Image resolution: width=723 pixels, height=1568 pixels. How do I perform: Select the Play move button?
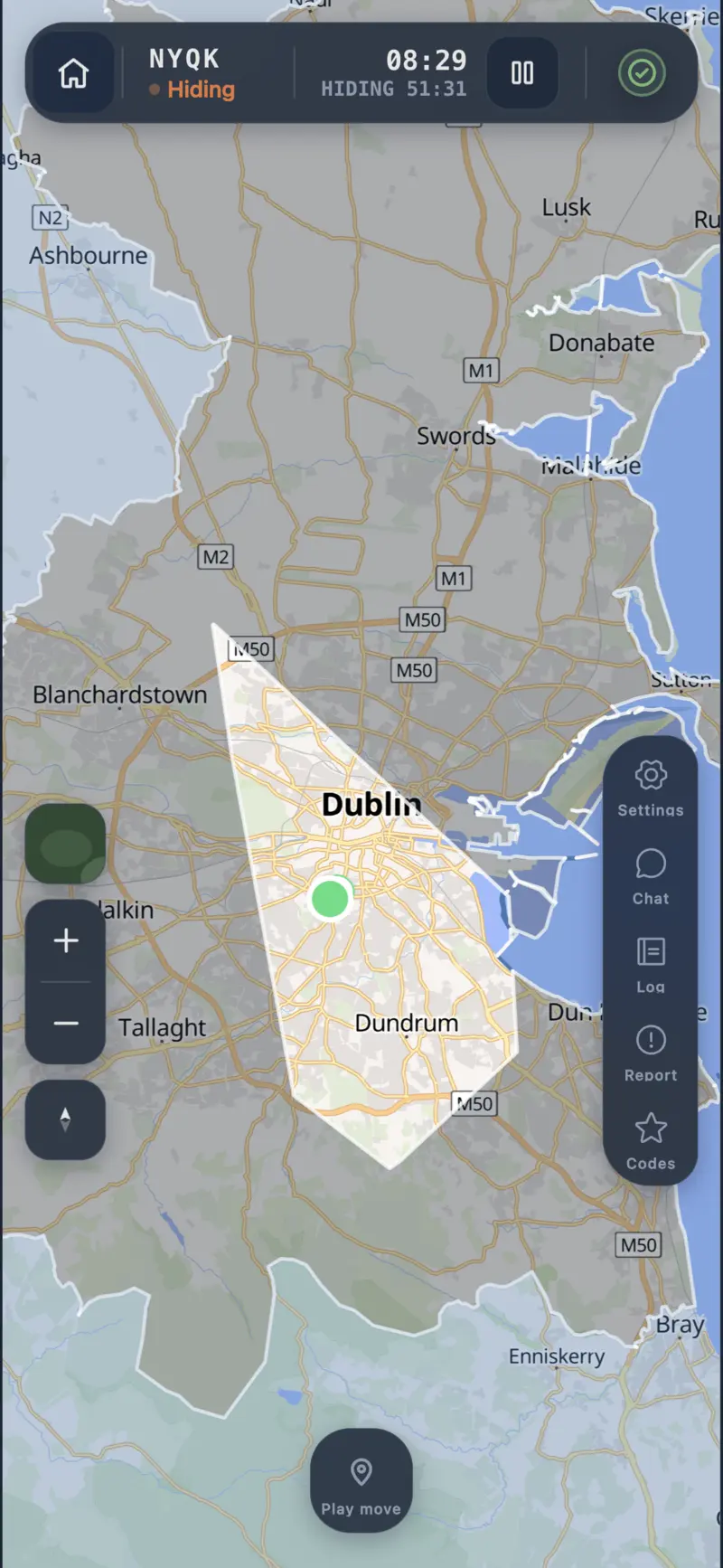click(361, 1480)
